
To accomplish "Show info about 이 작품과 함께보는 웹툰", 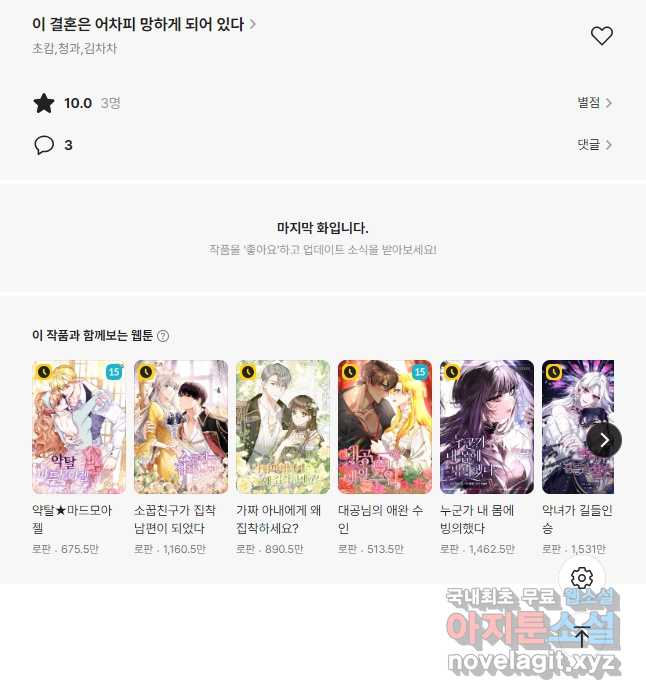I will coord(163,336).
